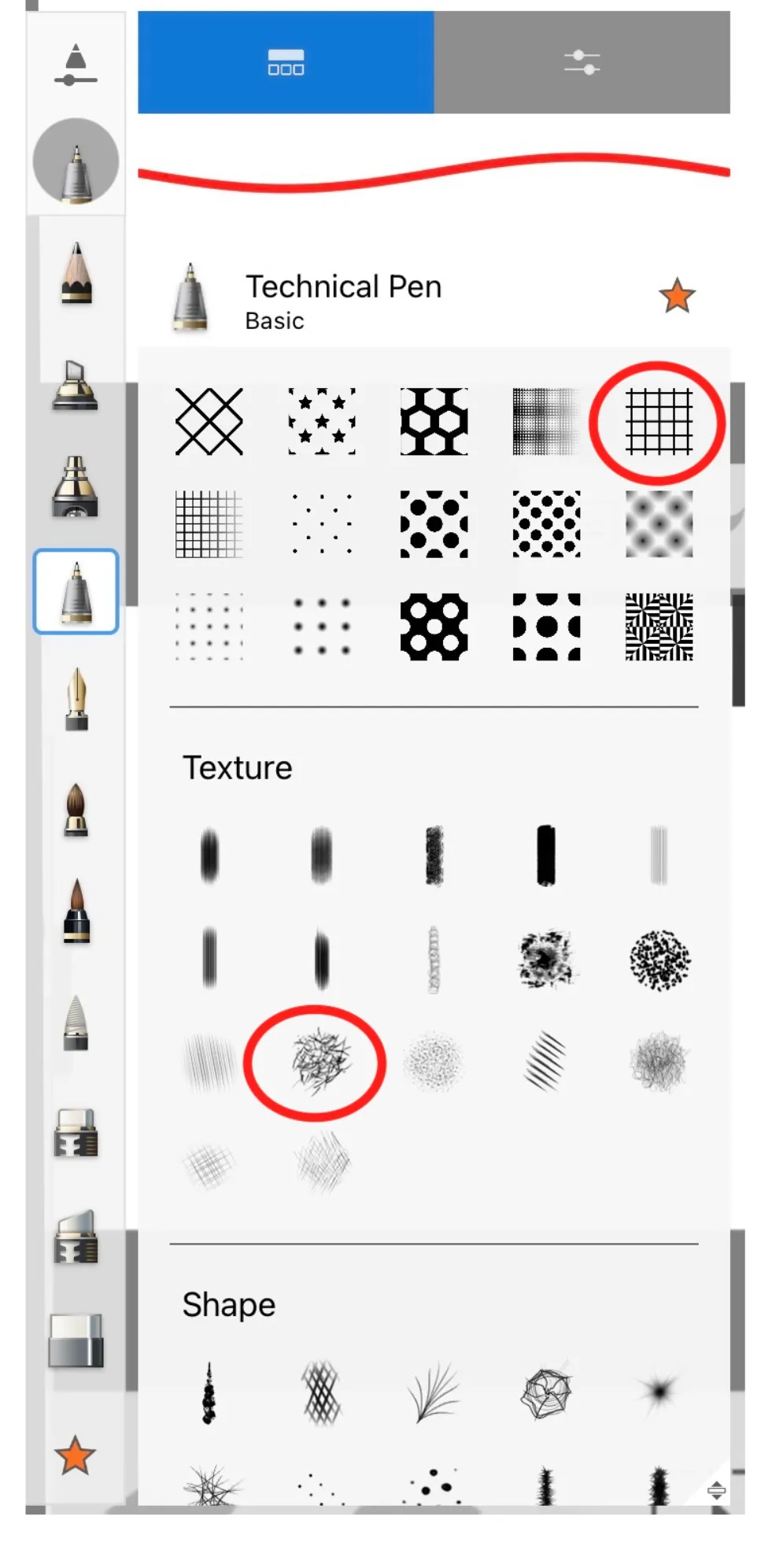
Task: Switch to the brush library tab
Action: point(286,62)
